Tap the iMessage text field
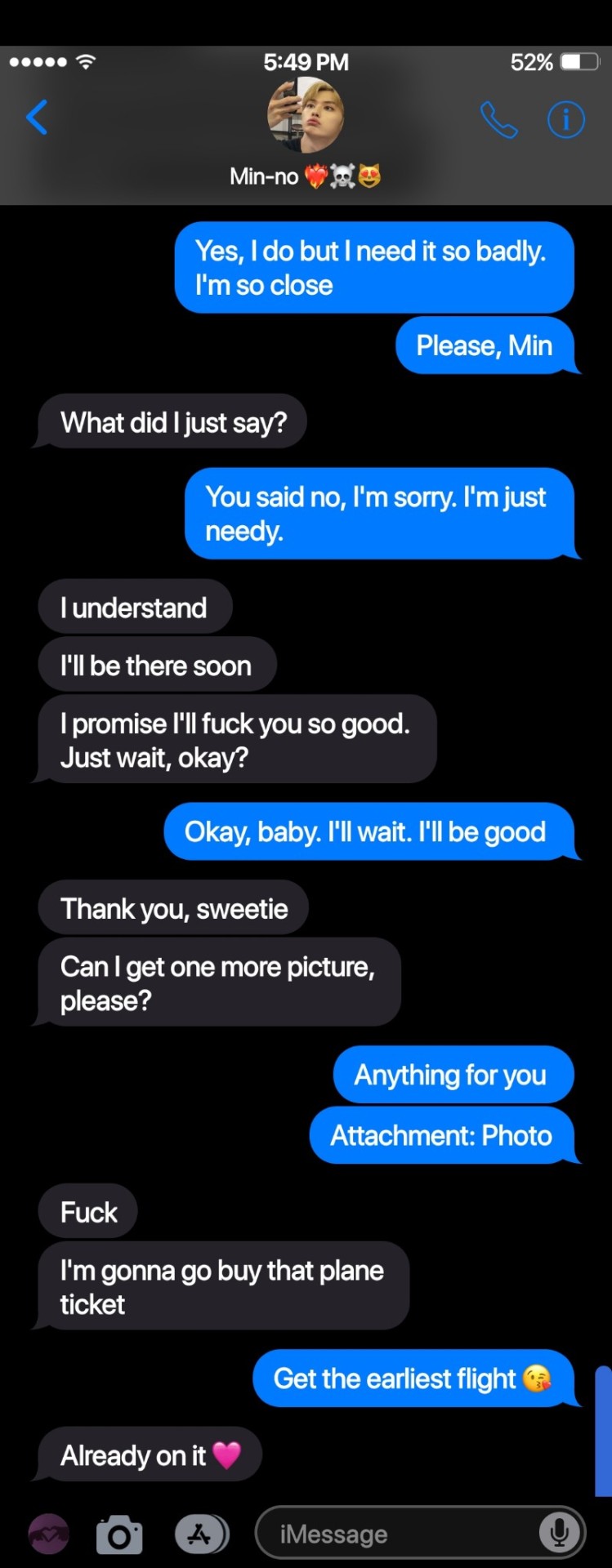 click(x=400, y=1534)
